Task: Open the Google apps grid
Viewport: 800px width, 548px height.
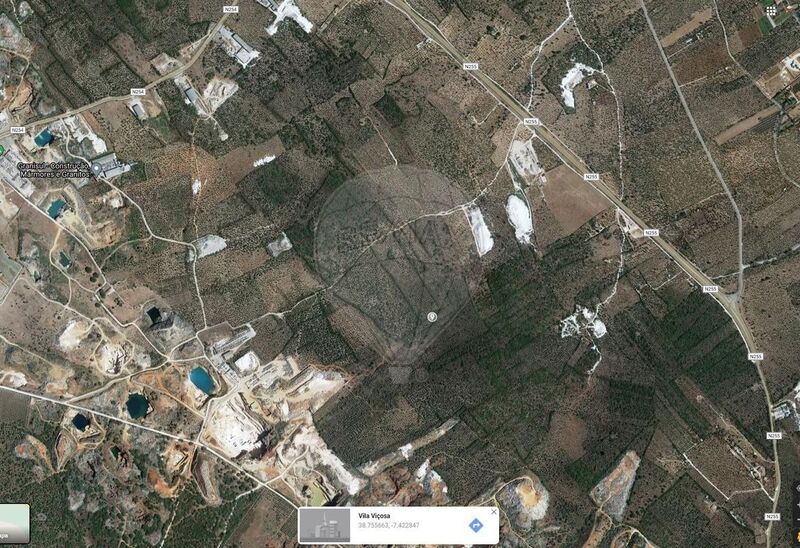Action: pyautogui.click(x=771, y=8)
